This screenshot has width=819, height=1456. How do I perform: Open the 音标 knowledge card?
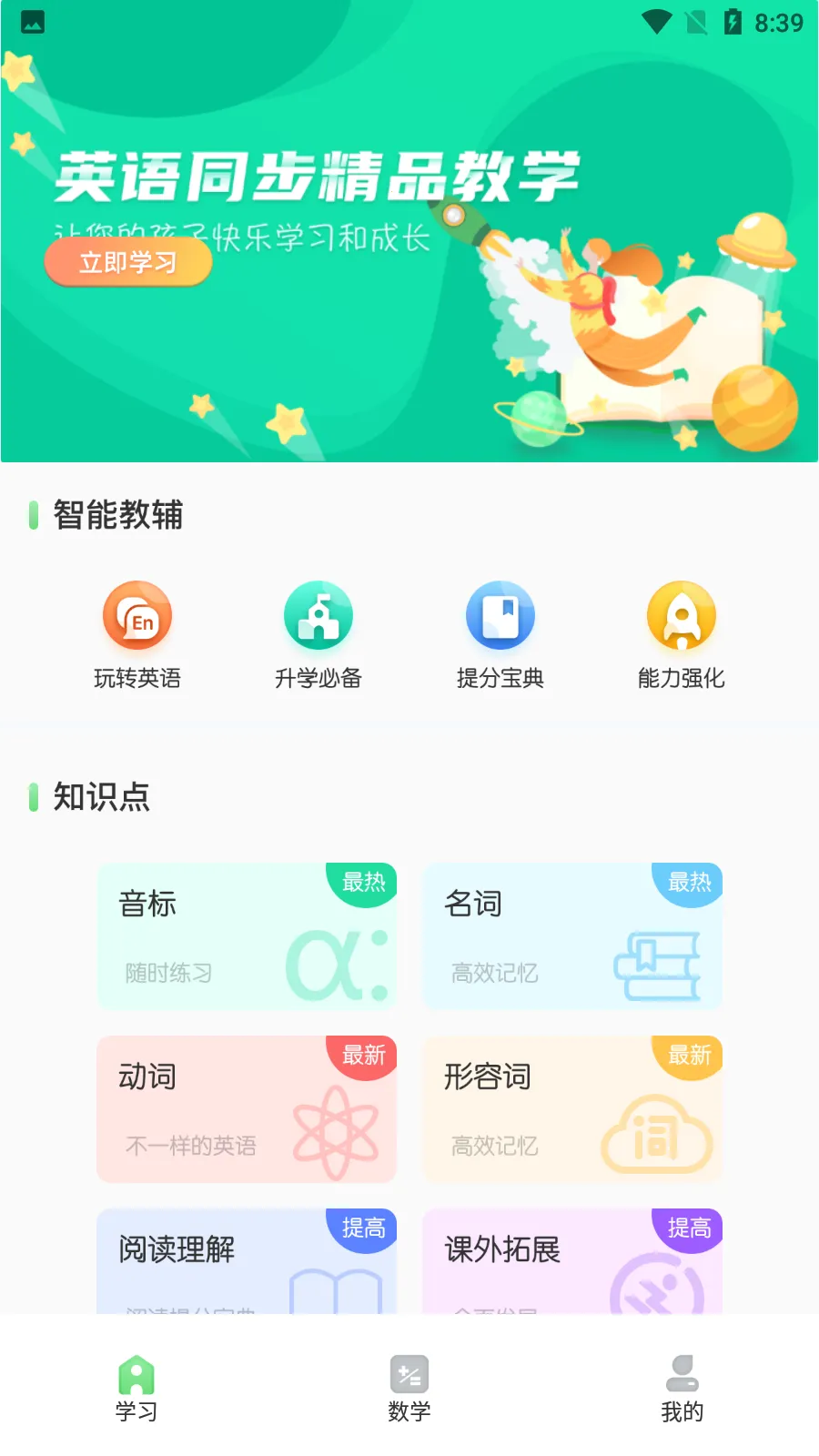pos(247,935)
